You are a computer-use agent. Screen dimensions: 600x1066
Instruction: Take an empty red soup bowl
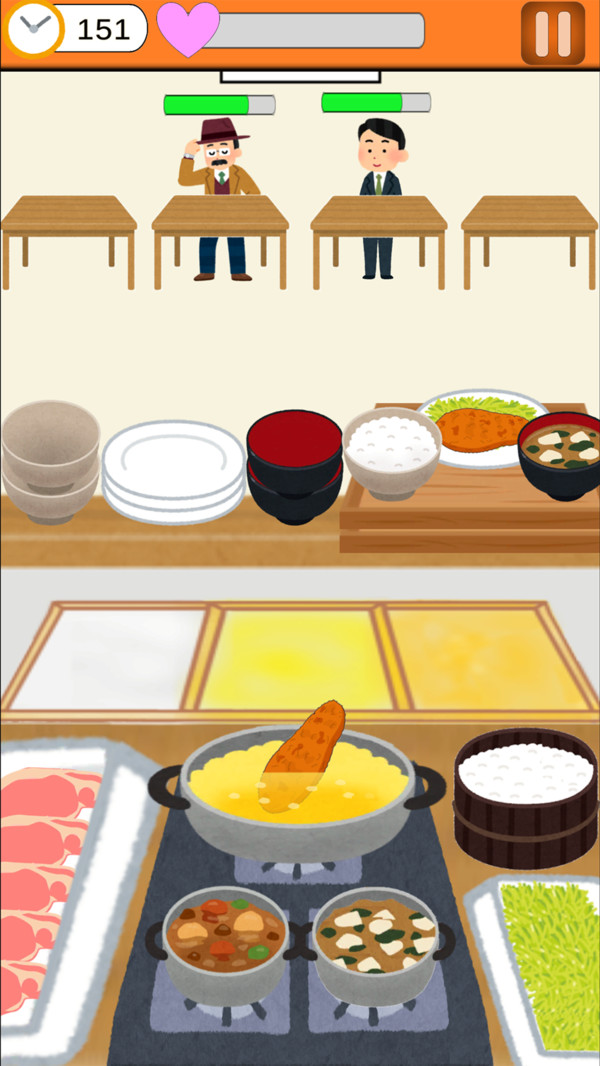tap(294, 465)
